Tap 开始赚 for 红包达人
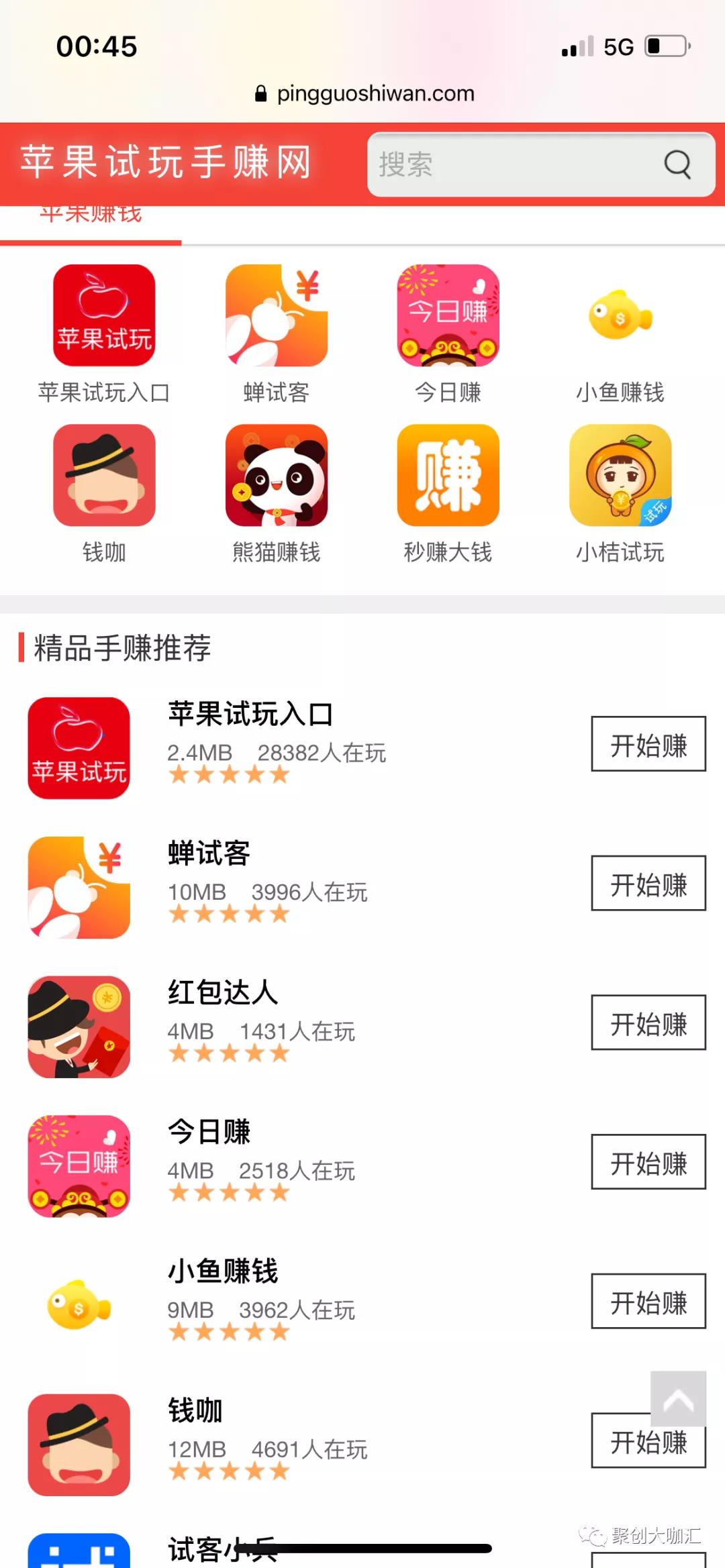 click(648, 1023)
